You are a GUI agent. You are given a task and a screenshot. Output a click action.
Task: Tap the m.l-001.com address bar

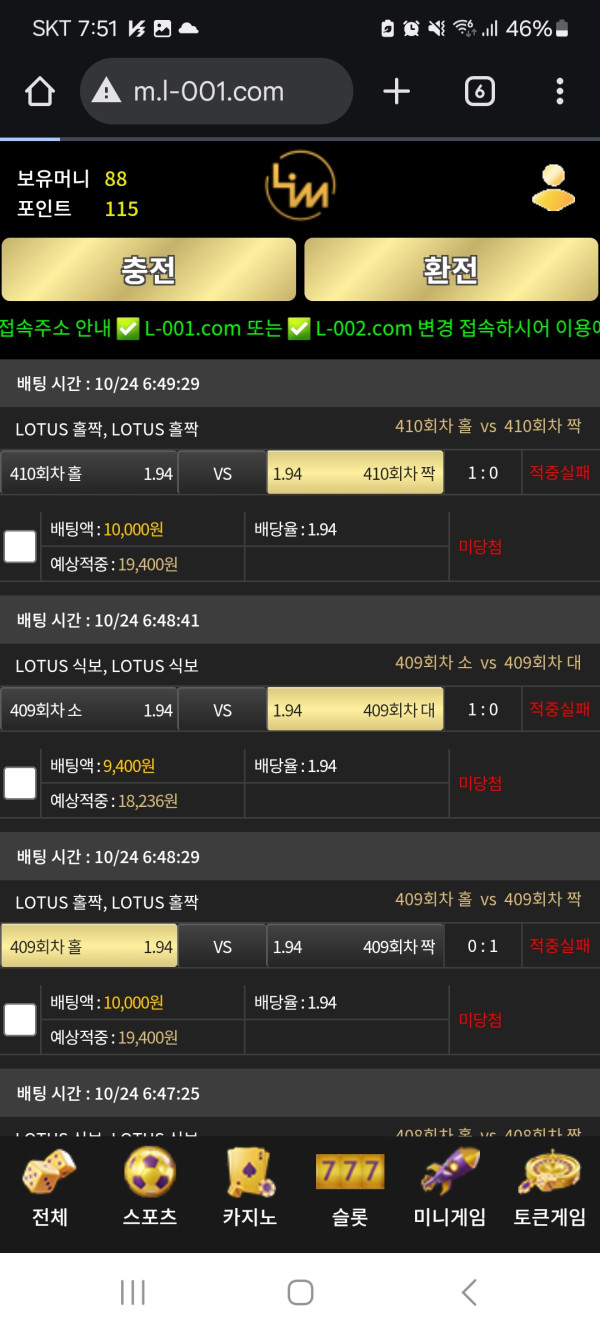[x=215, y=92]
